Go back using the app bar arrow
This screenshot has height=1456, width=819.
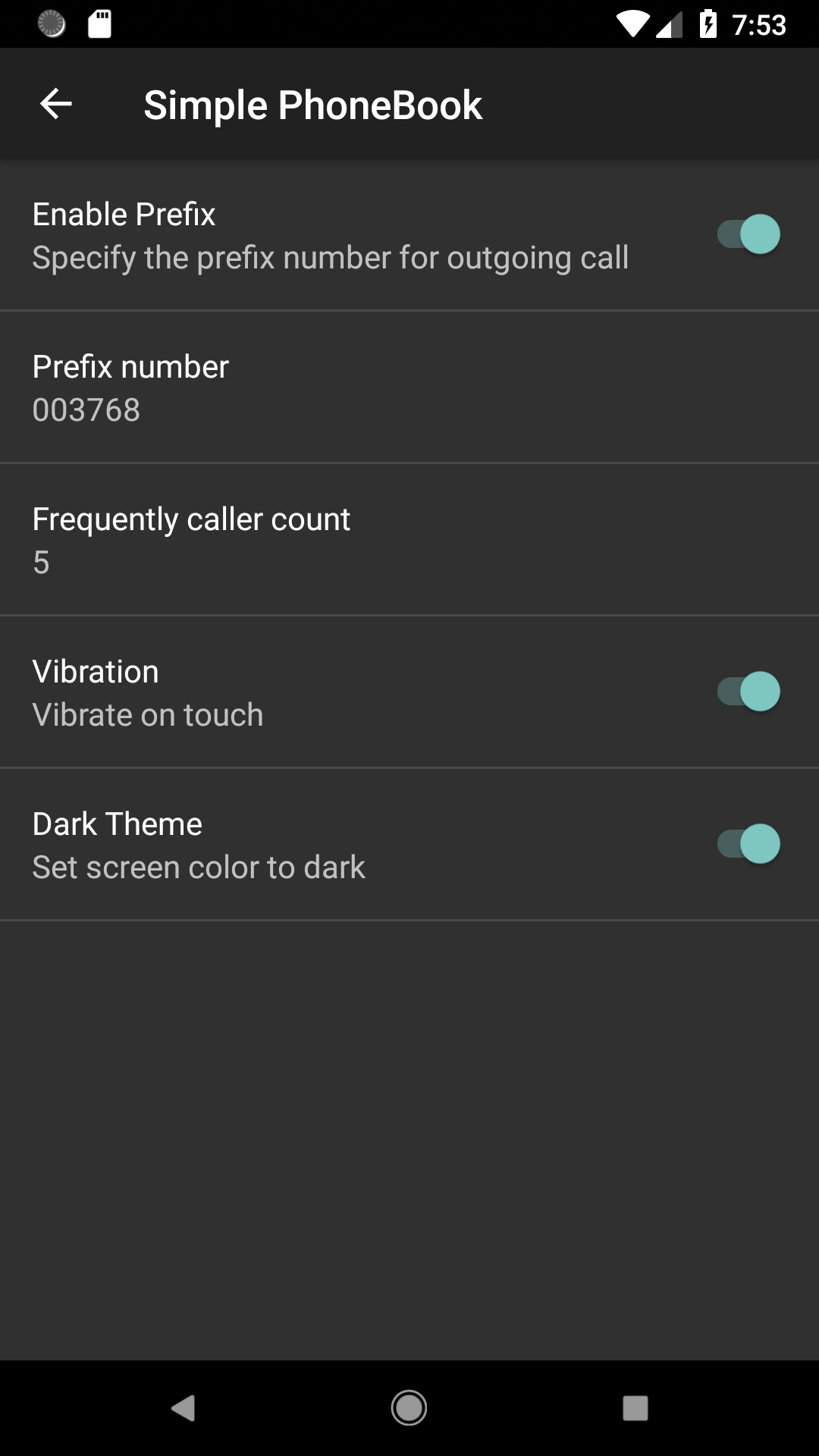click(x=56, y=104)
